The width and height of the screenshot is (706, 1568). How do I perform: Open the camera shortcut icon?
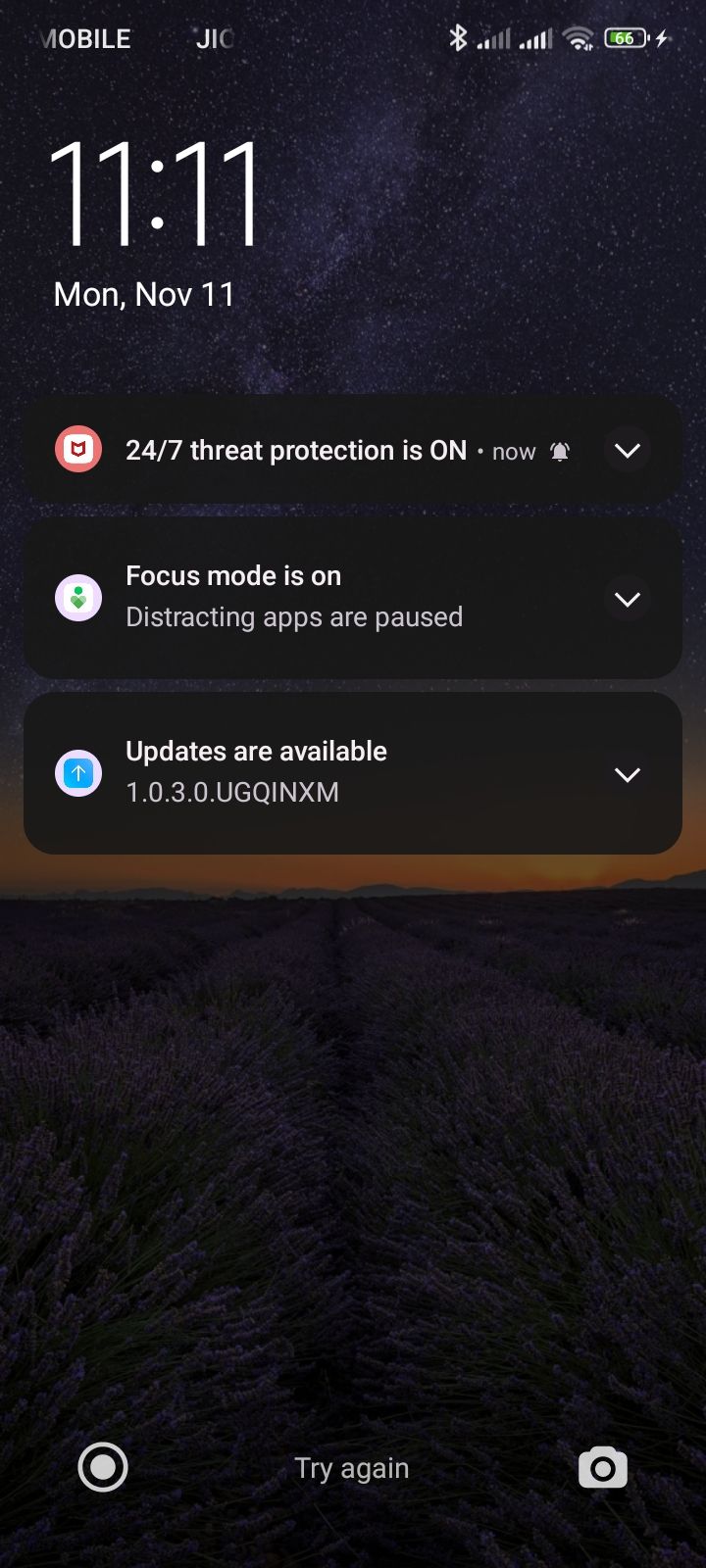[603, 1468]
